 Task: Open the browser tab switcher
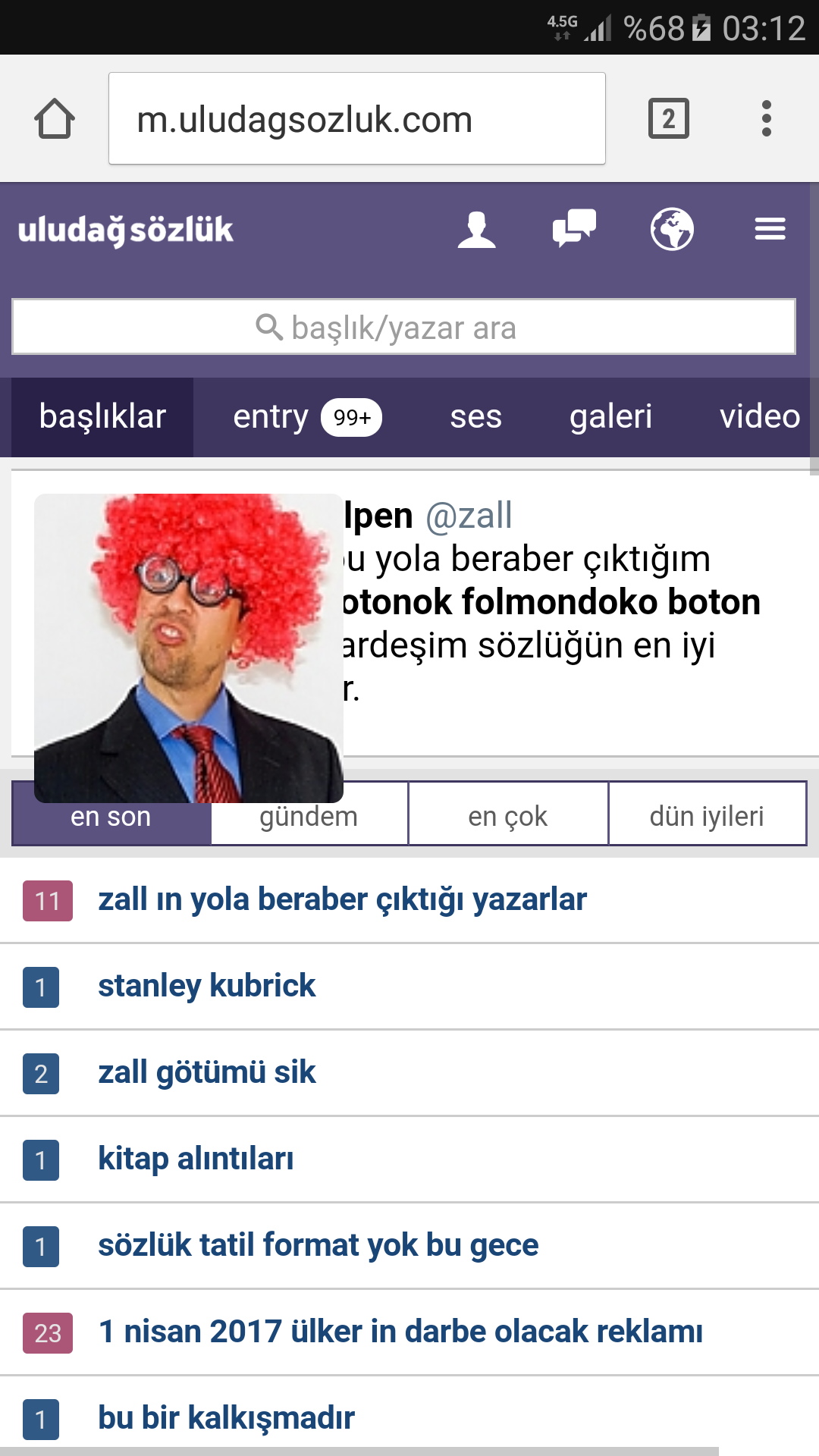tap(668, 119)
